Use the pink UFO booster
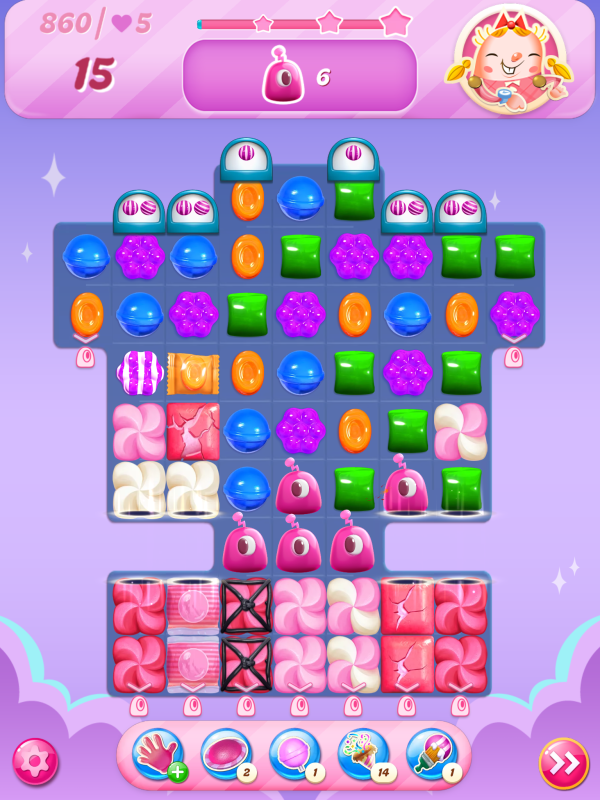Screen dimensions: 600x800 tap(225, 755)
